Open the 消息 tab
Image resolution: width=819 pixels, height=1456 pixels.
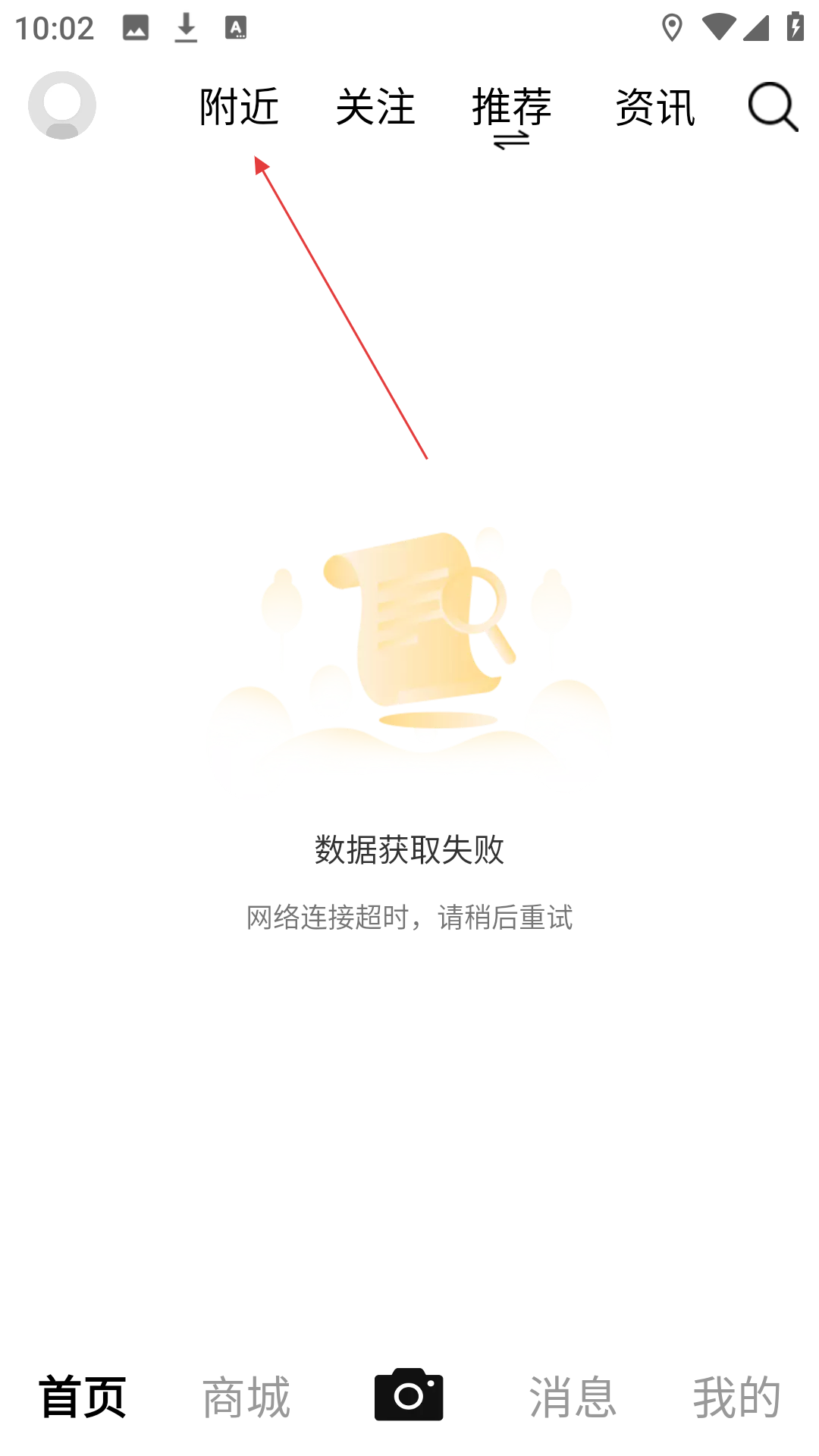573,1396
